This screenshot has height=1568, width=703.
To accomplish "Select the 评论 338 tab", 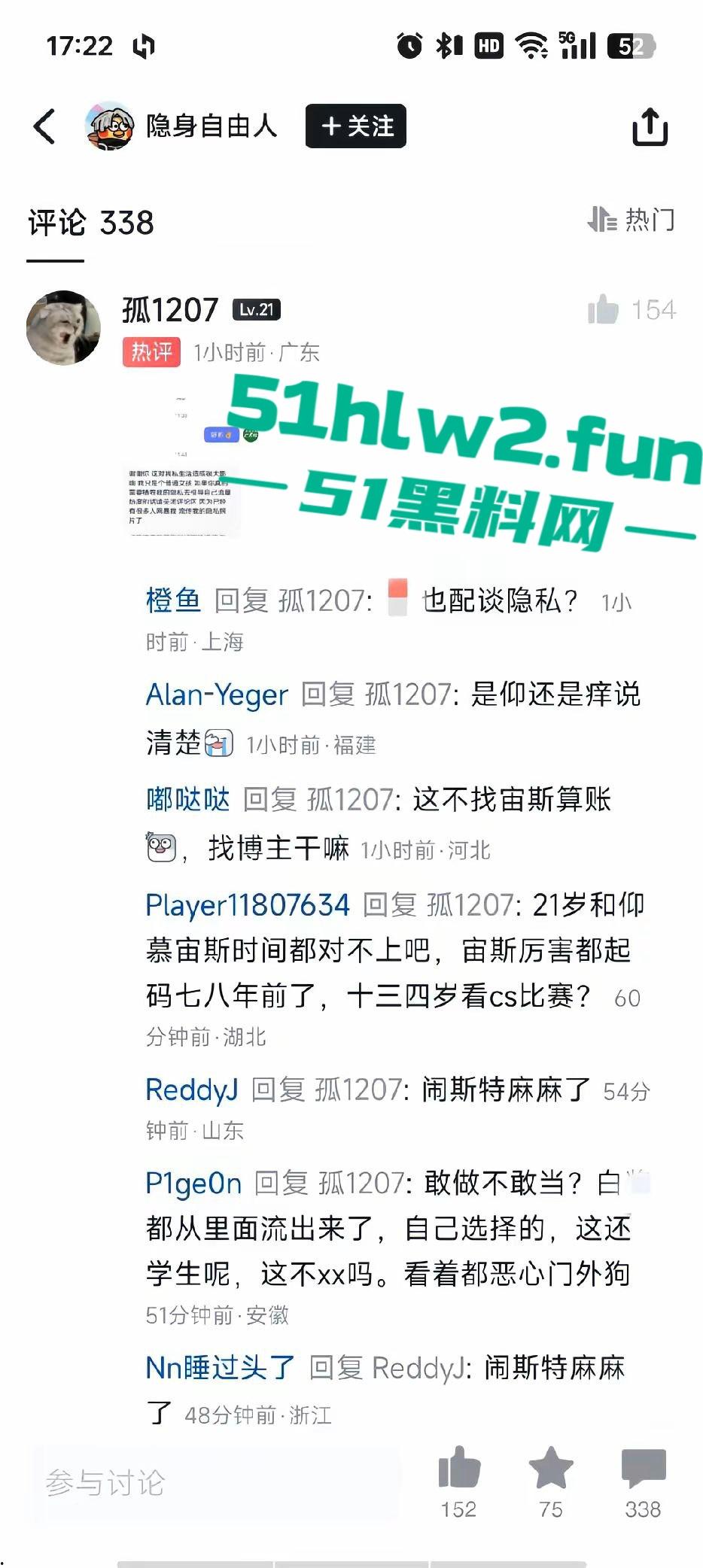I will click(x=90, y=222).
